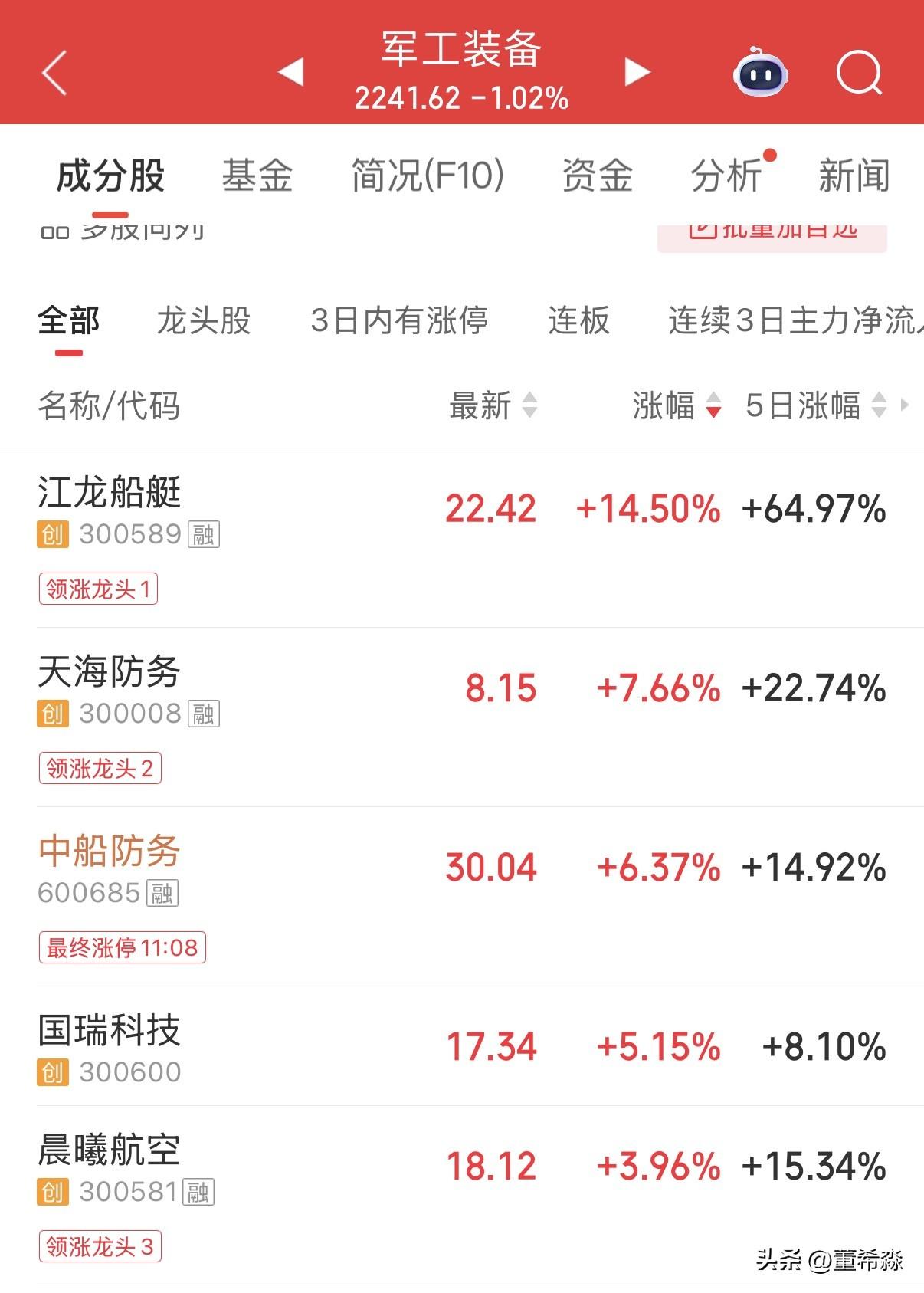View 晨曦航空 stock details

tap(110, 1150)
